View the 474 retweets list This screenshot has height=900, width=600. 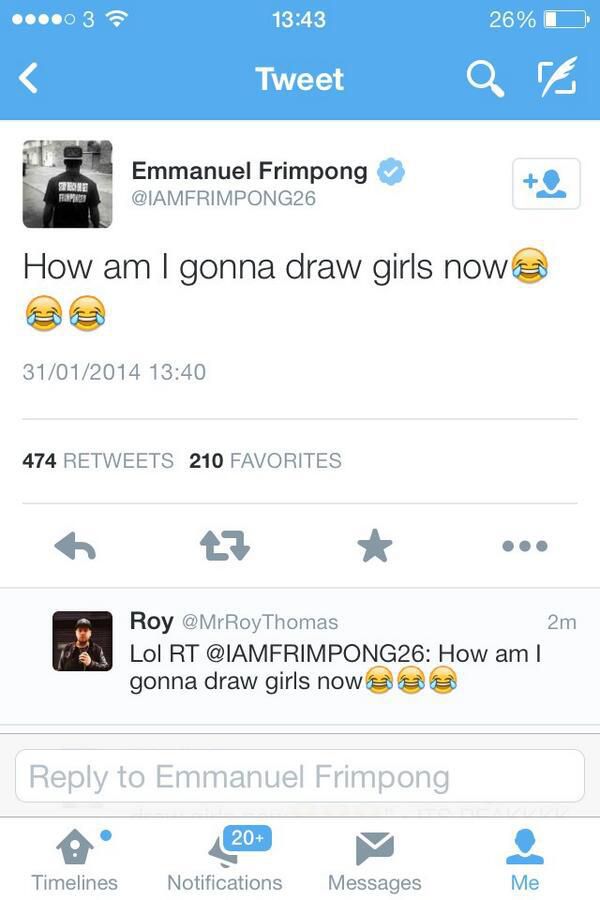[98, 461]
